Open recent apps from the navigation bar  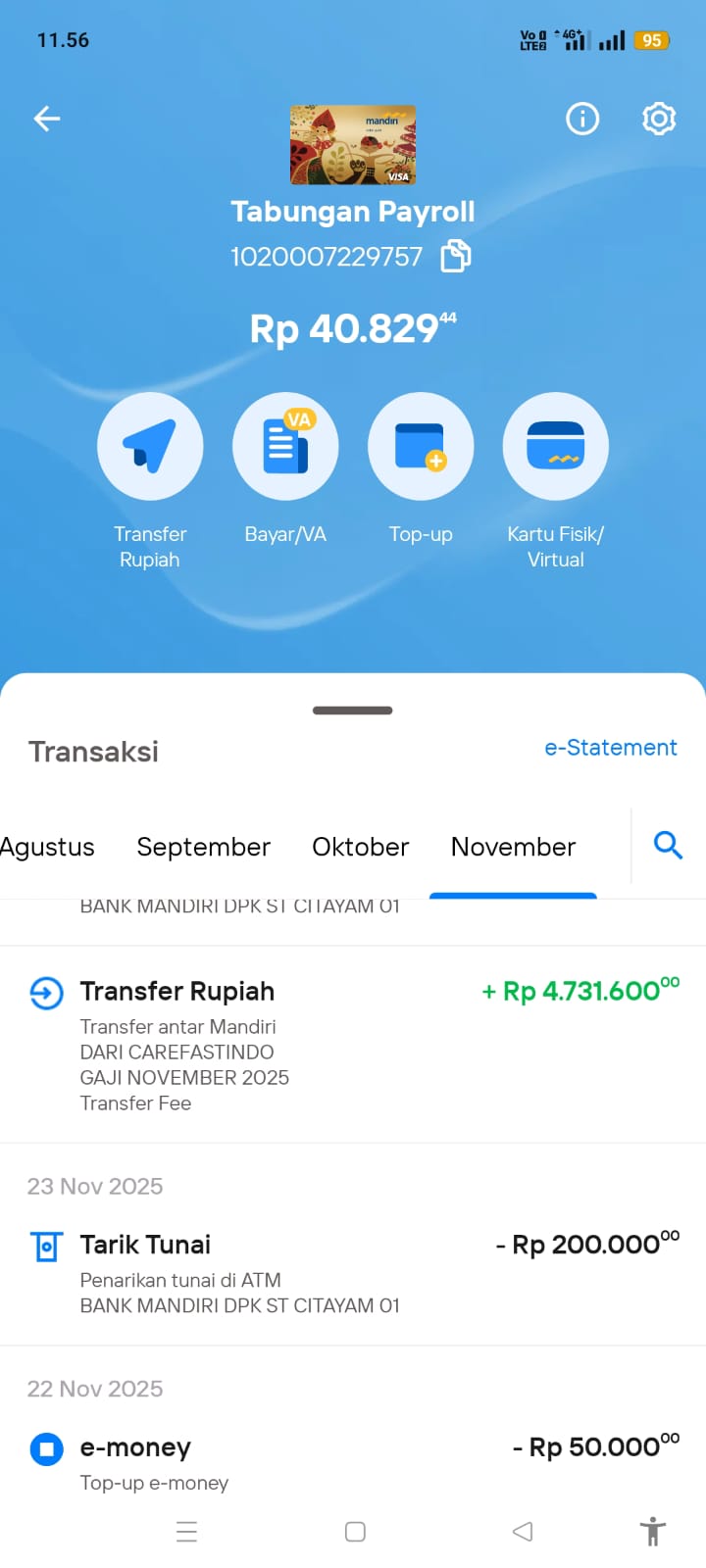[x=186, y=1532]
